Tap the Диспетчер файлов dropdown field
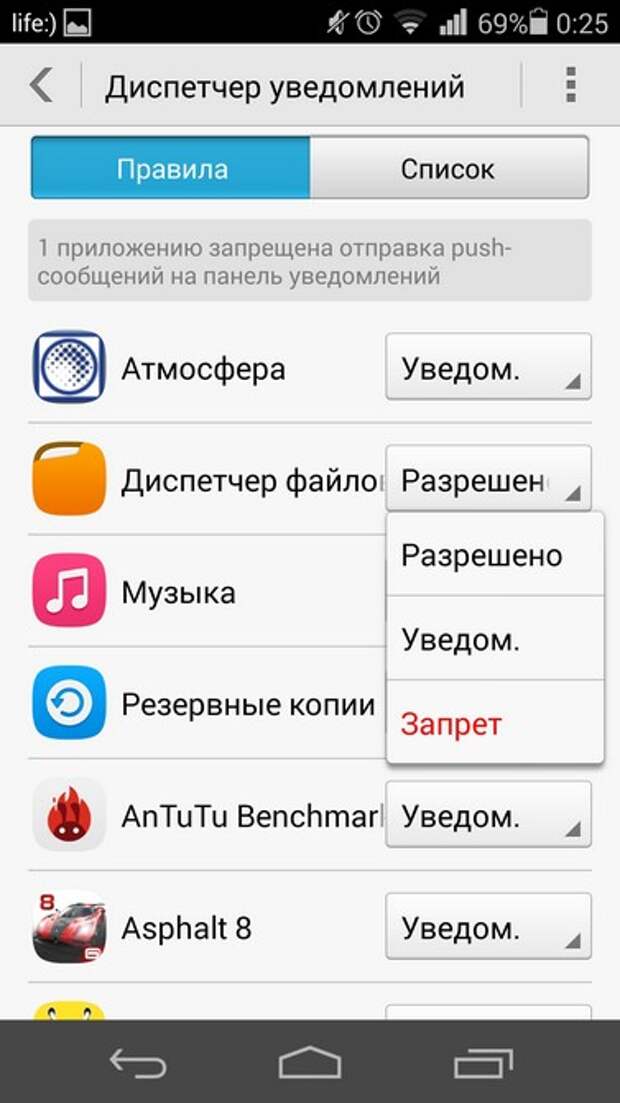Viewport: 620px width, 1103px height. (x=488, y=479)
